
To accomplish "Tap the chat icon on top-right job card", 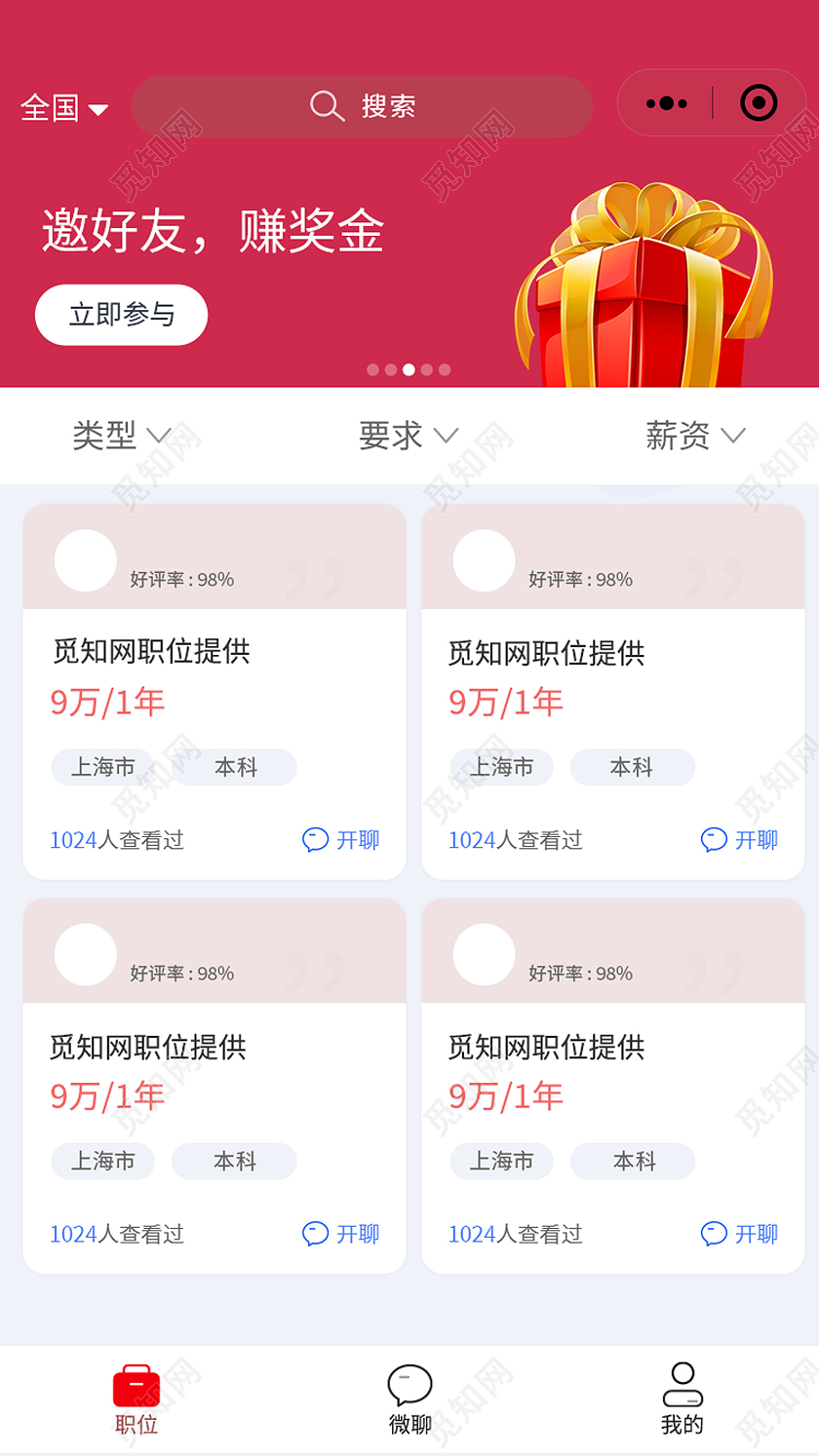I will pos(713,840).
